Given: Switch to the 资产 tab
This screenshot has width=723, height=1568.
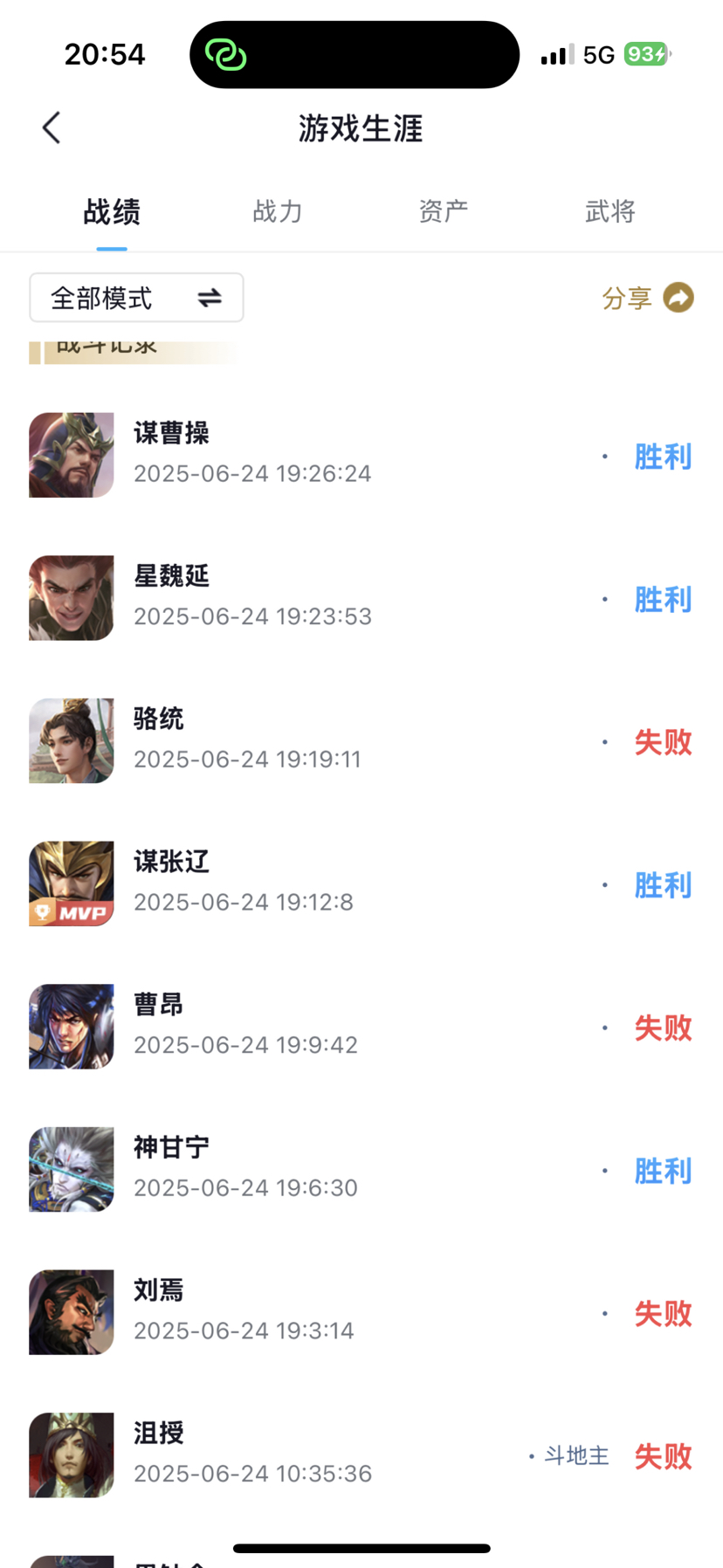Looking at the screenshot, I should tap(444, 211).
